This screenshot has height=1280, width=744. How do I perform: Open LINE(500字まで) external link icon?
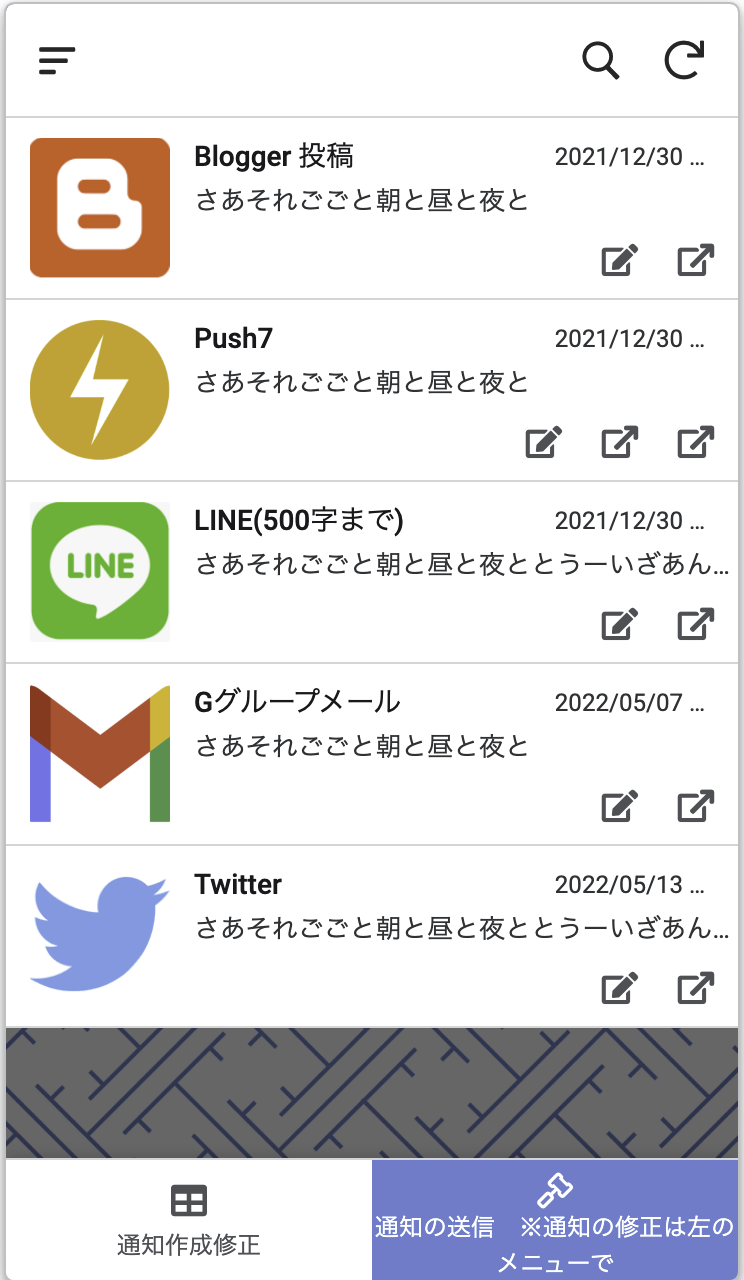point(695,625)
